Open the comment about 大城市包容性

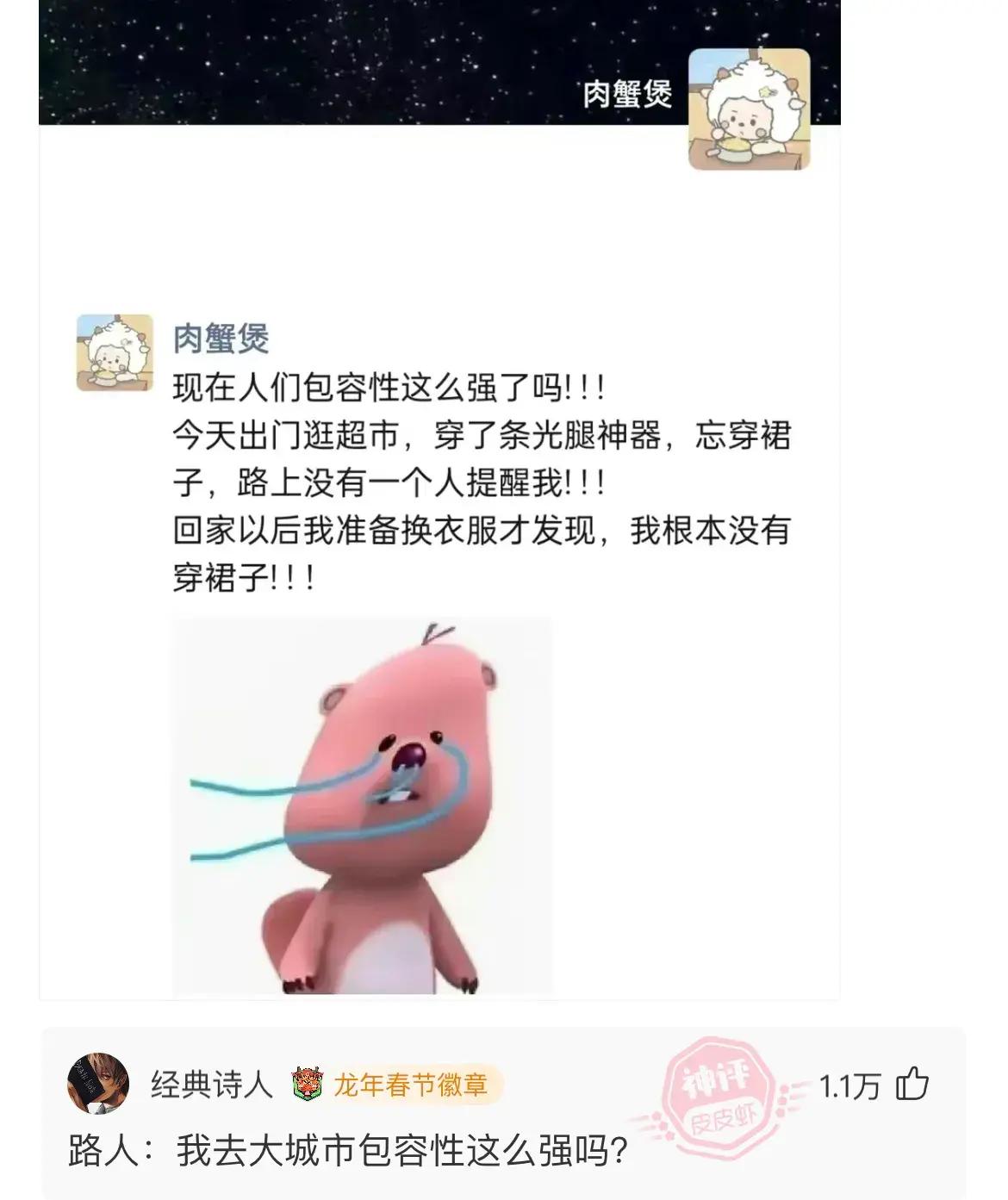pyautogui.click(x=347, y=1151)
